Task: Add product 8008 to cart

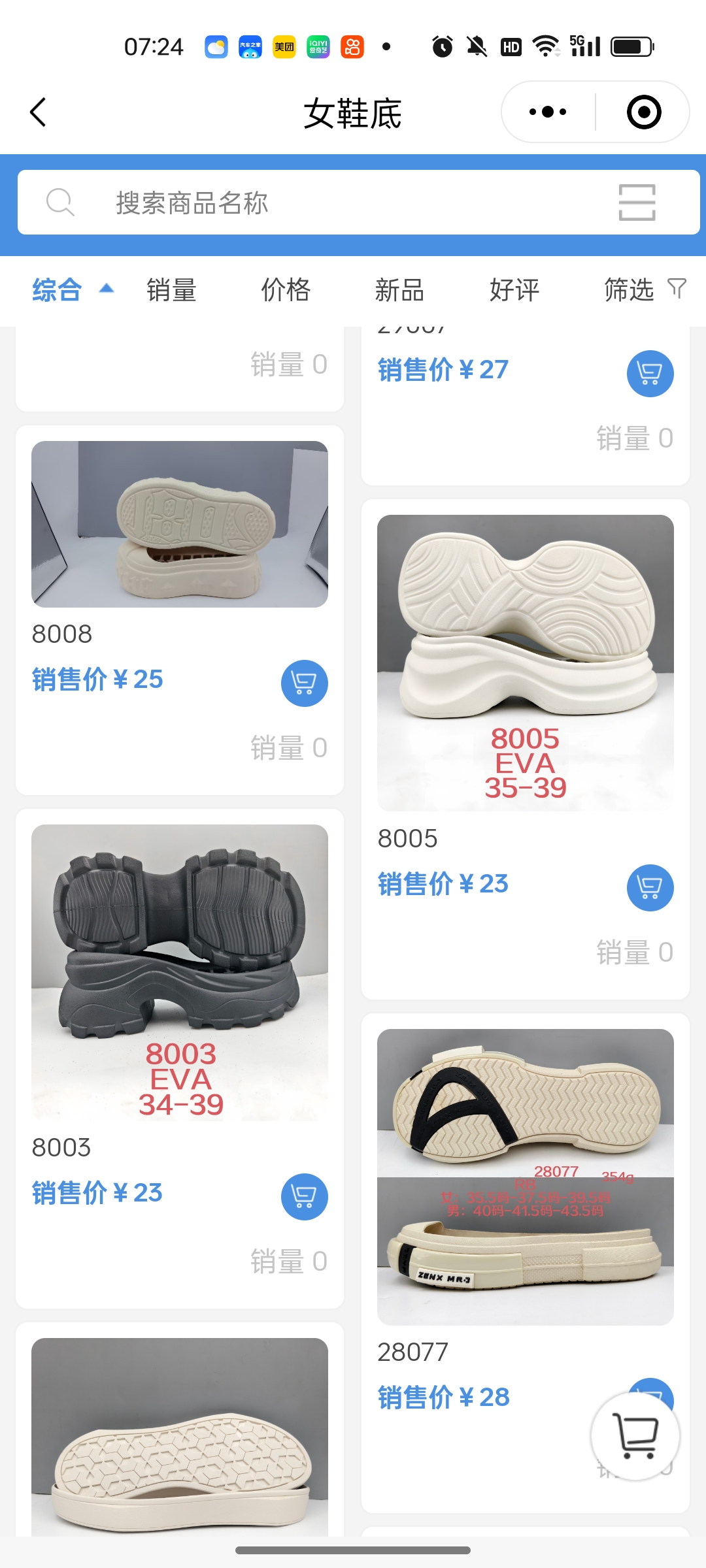Action: pos(304,683)
